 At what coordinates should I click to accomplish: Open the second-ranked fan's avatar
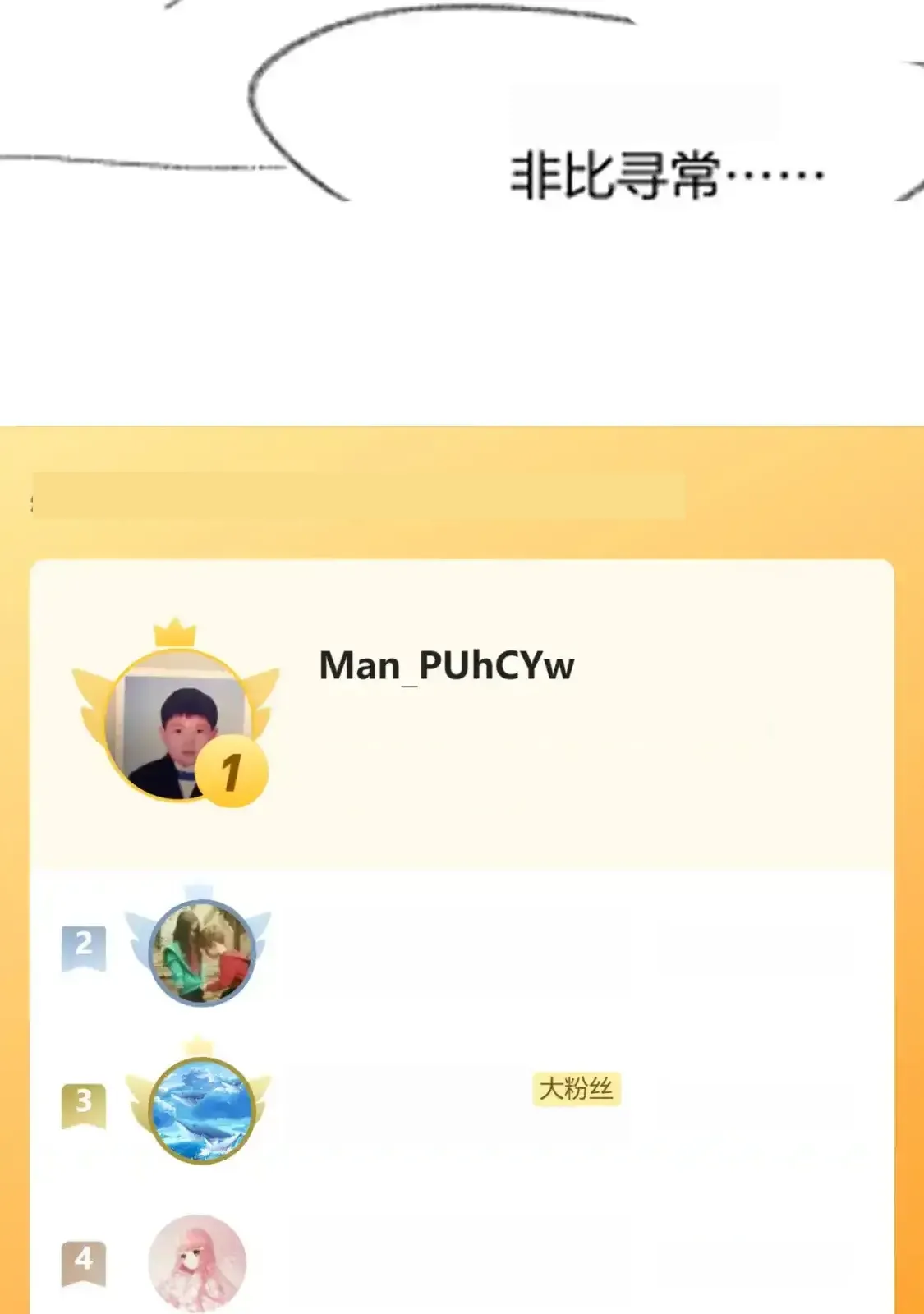tap(201, 953)
